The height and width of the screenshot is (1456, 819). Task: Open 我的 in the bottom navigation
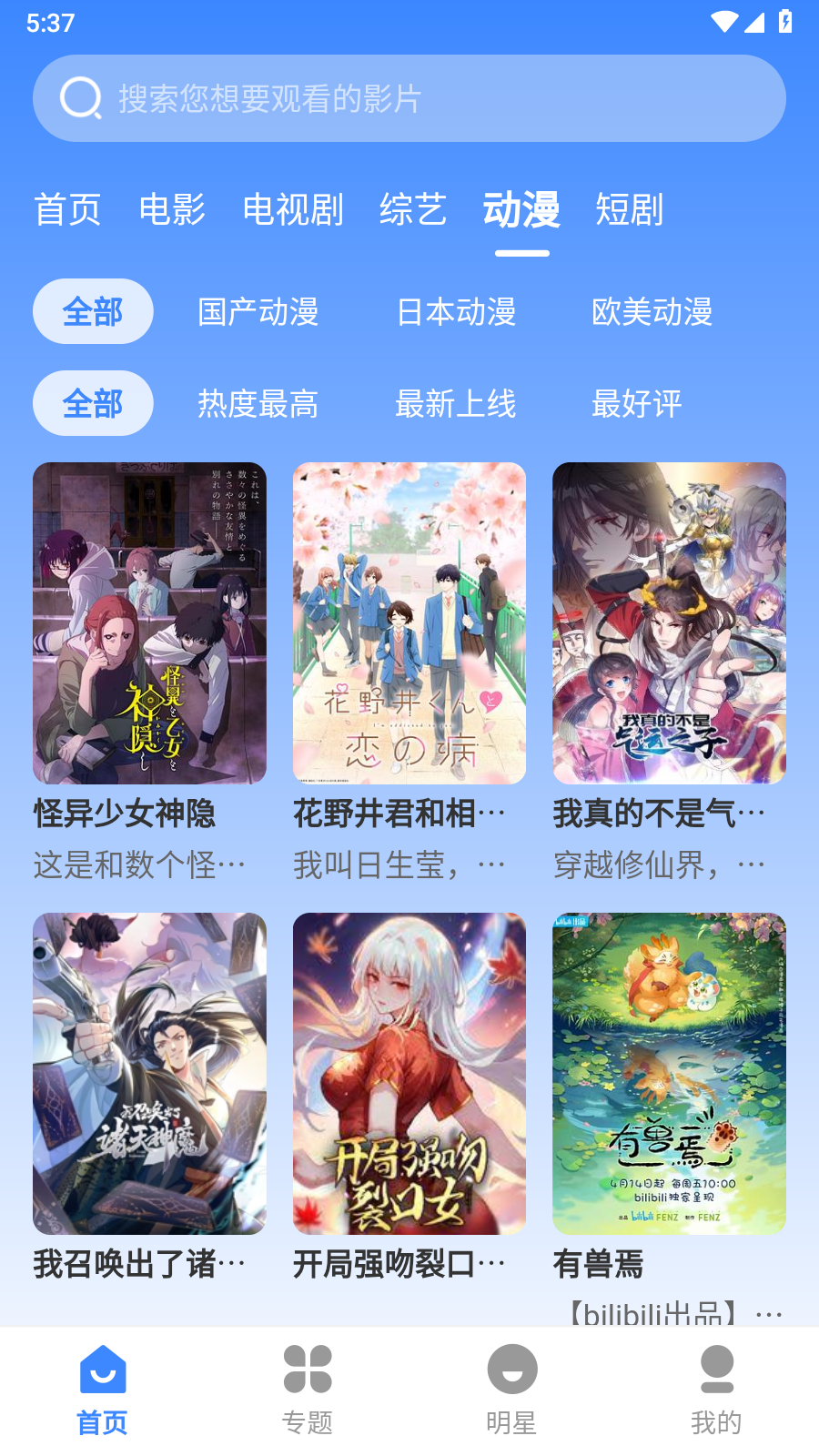(x=716, y=1390)
